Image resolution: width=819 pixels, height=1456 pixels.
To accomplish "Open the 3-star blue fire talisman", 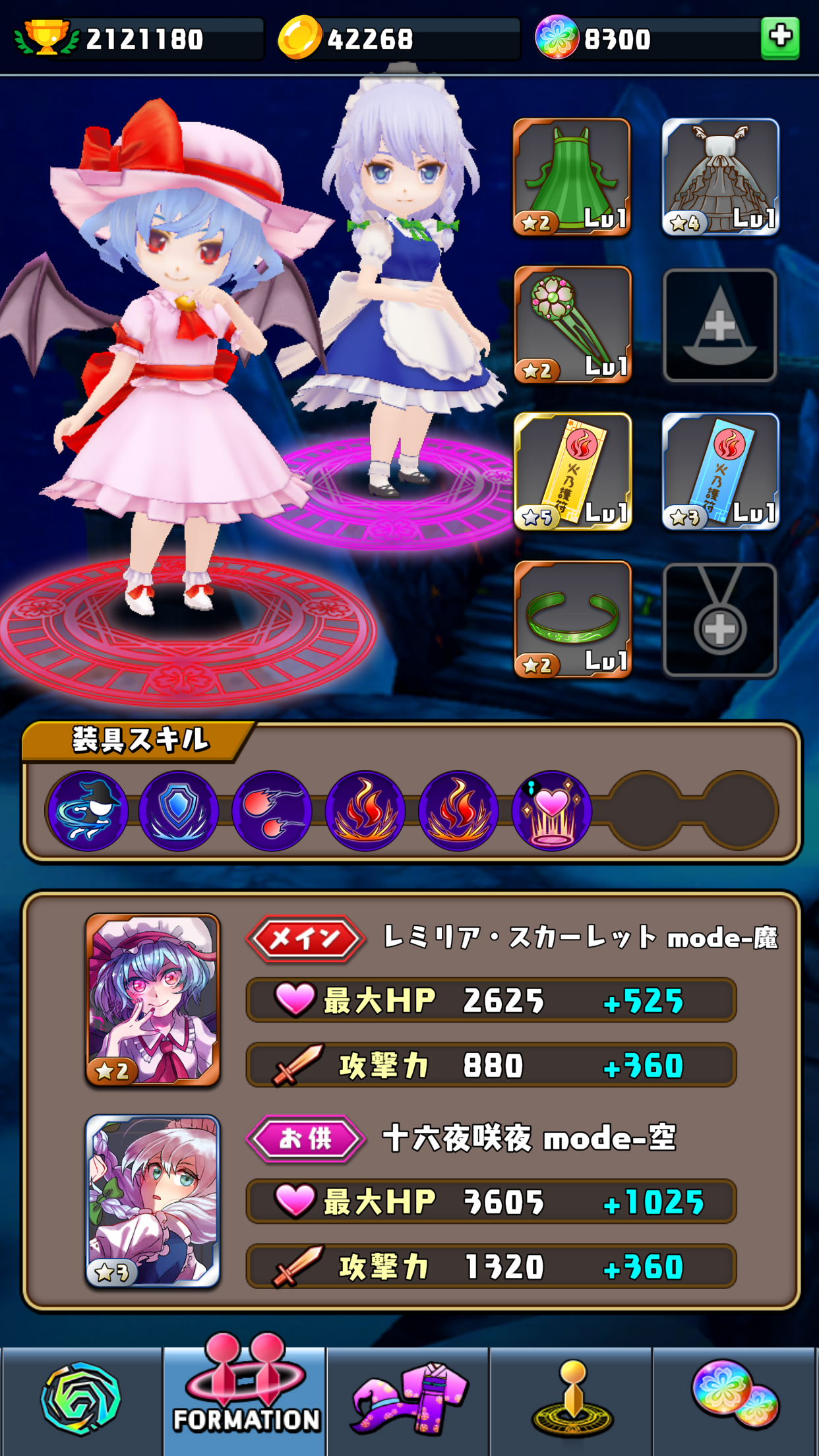I will point(720,471).
